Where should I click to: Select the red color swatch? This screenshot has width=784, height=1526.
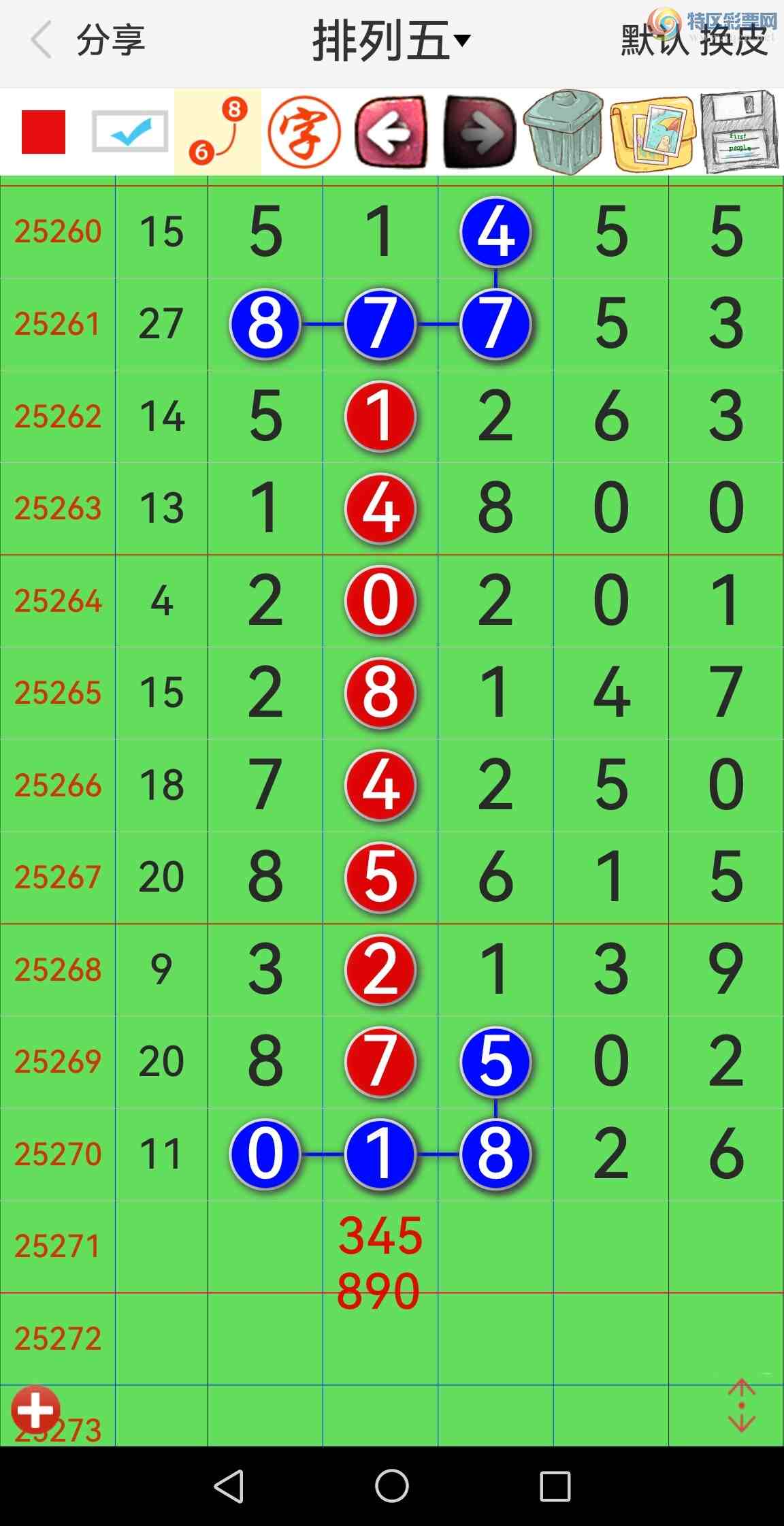click(44, 132)
